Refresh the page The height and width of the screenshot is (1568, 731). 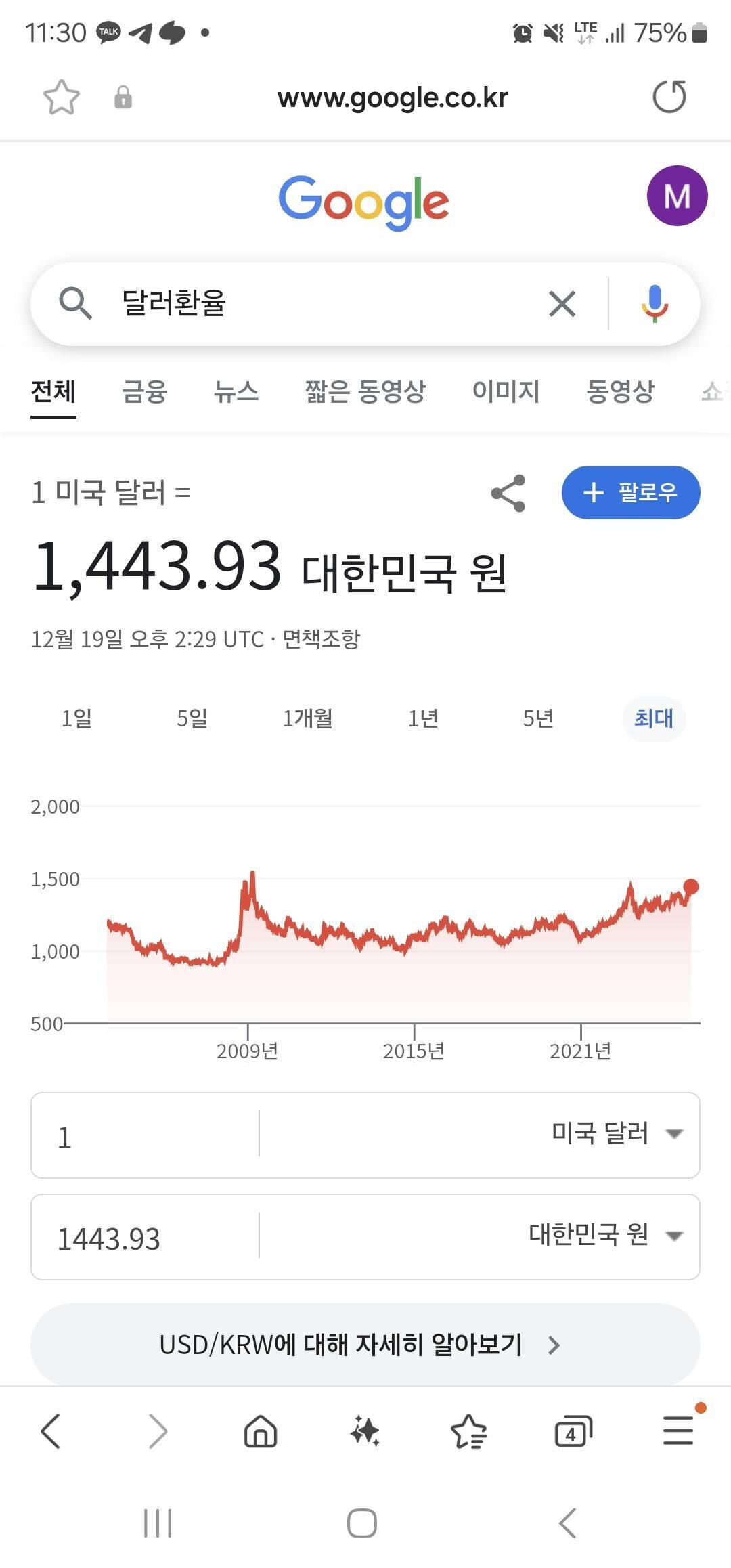(669, 97)
